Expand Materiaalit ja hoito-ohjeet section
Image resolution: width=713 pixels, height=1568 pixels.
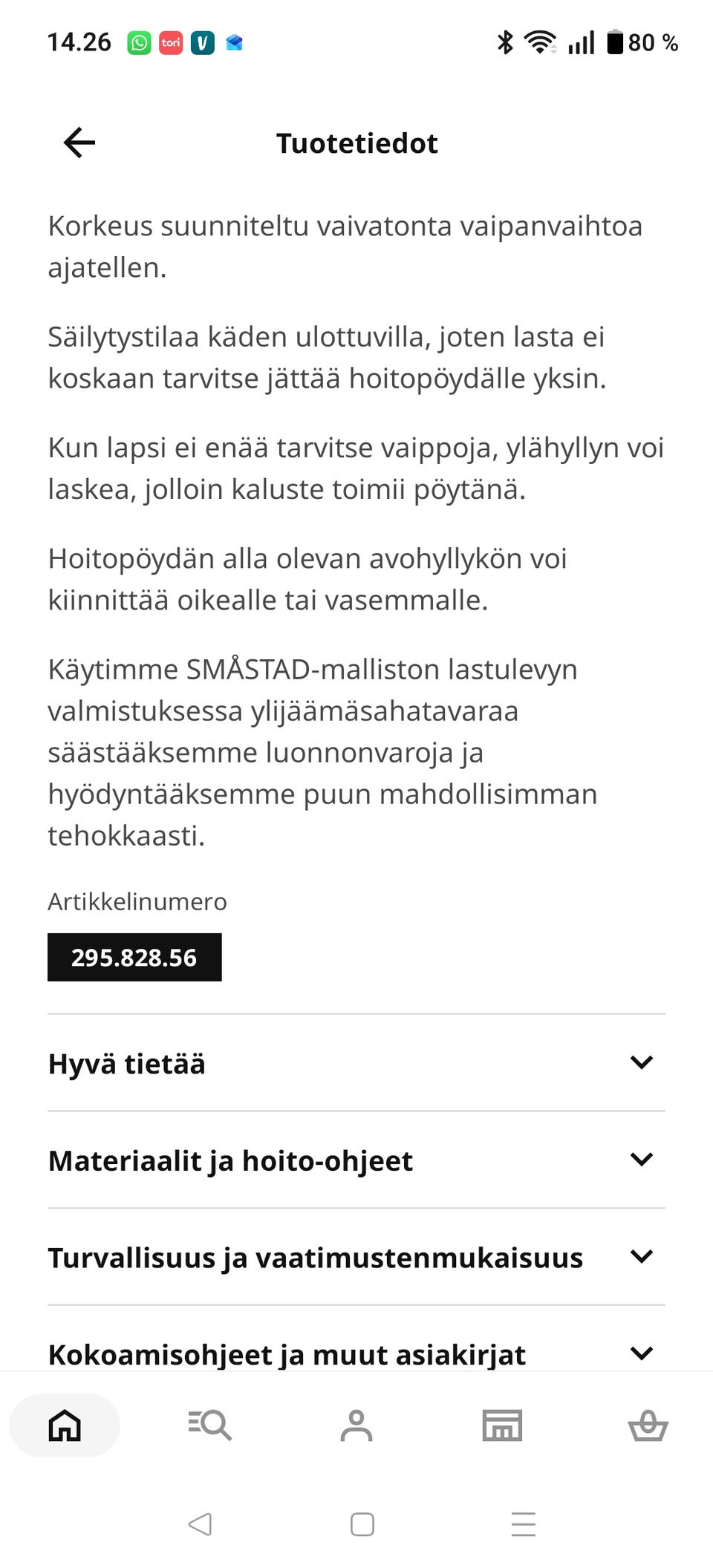pos(356,1160)
